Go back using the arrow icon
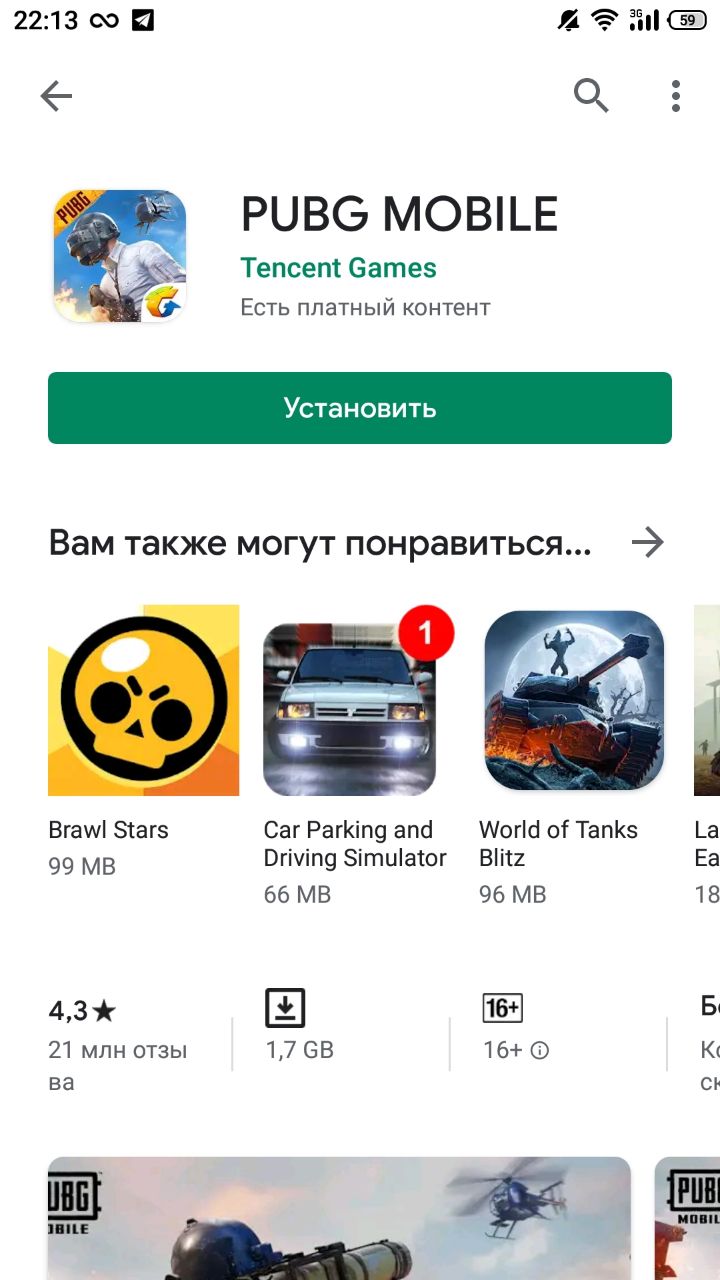 coord(56,96)
